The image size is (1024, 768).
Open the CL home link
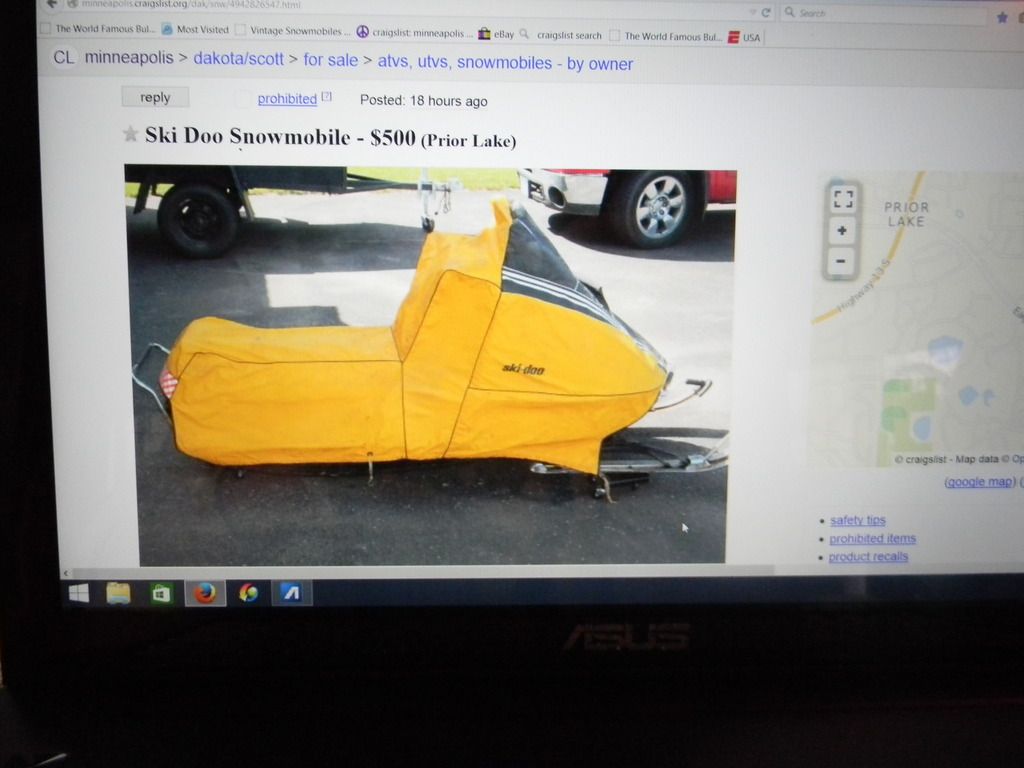coord(63,57)
